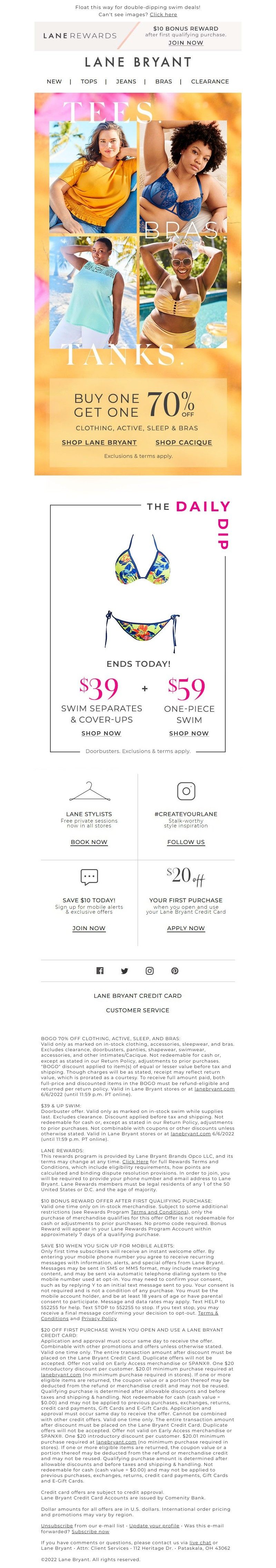Browse the JEANS category
Screen dimensions: 276x1568
(x=126, y=81)
